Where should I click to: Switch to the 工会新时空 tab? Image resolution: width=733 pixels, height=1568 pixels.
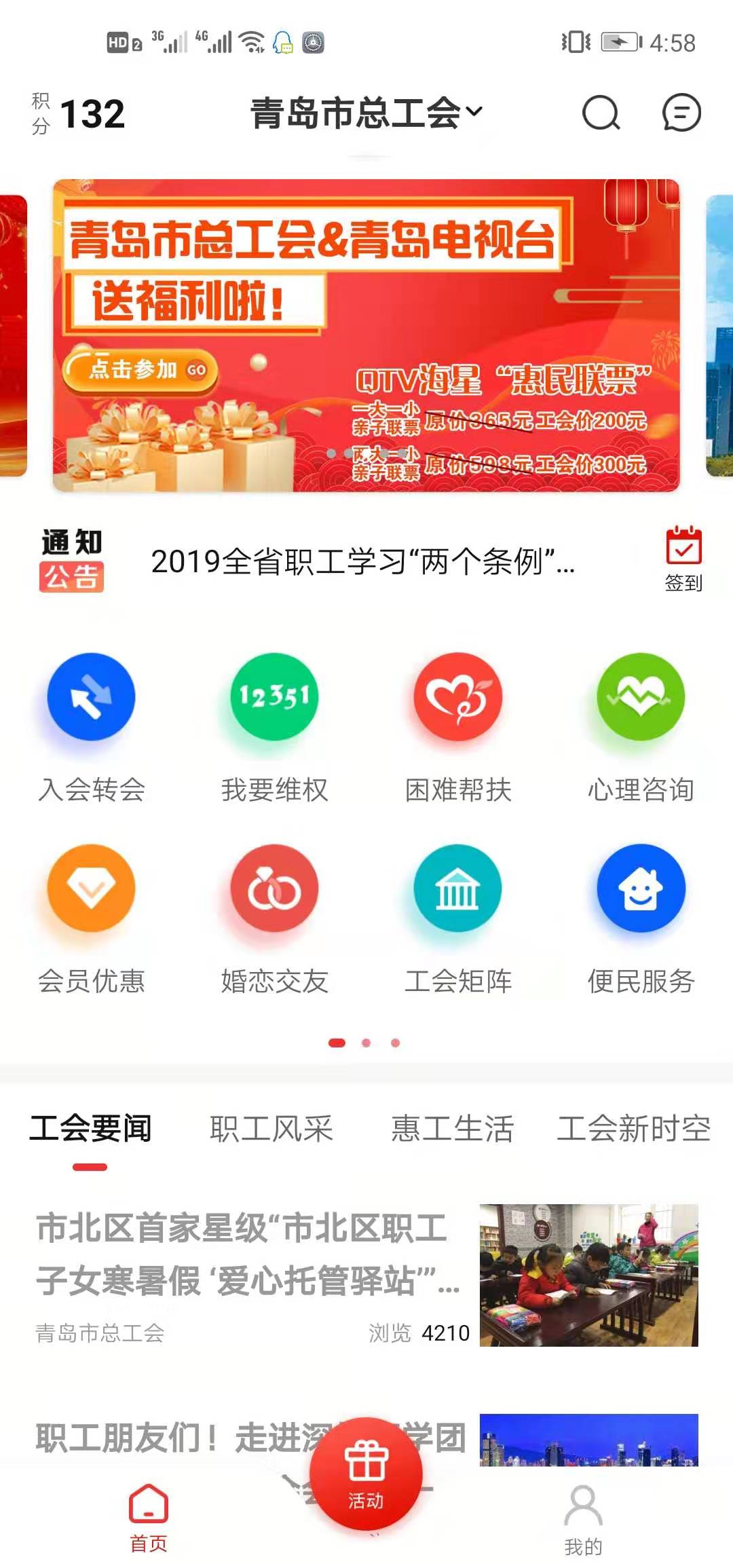coord(633,1129)
